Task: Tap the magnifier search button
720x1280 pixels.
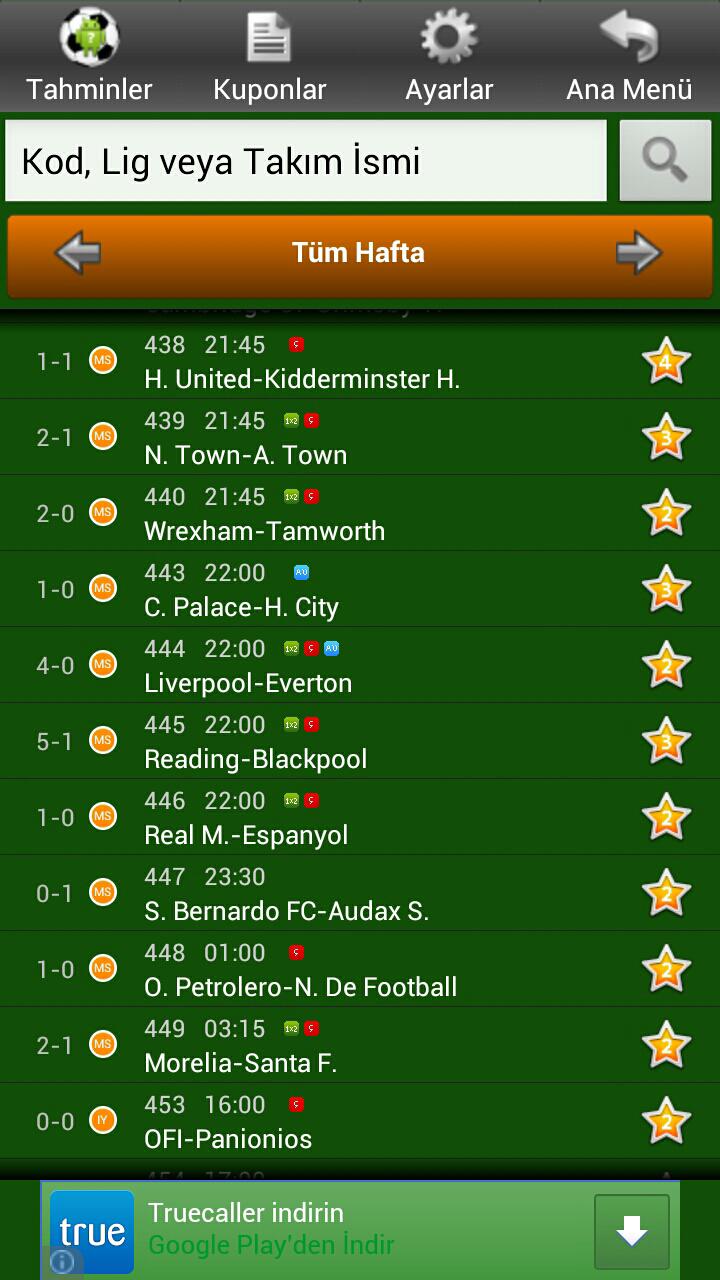Action: point(665,161)
